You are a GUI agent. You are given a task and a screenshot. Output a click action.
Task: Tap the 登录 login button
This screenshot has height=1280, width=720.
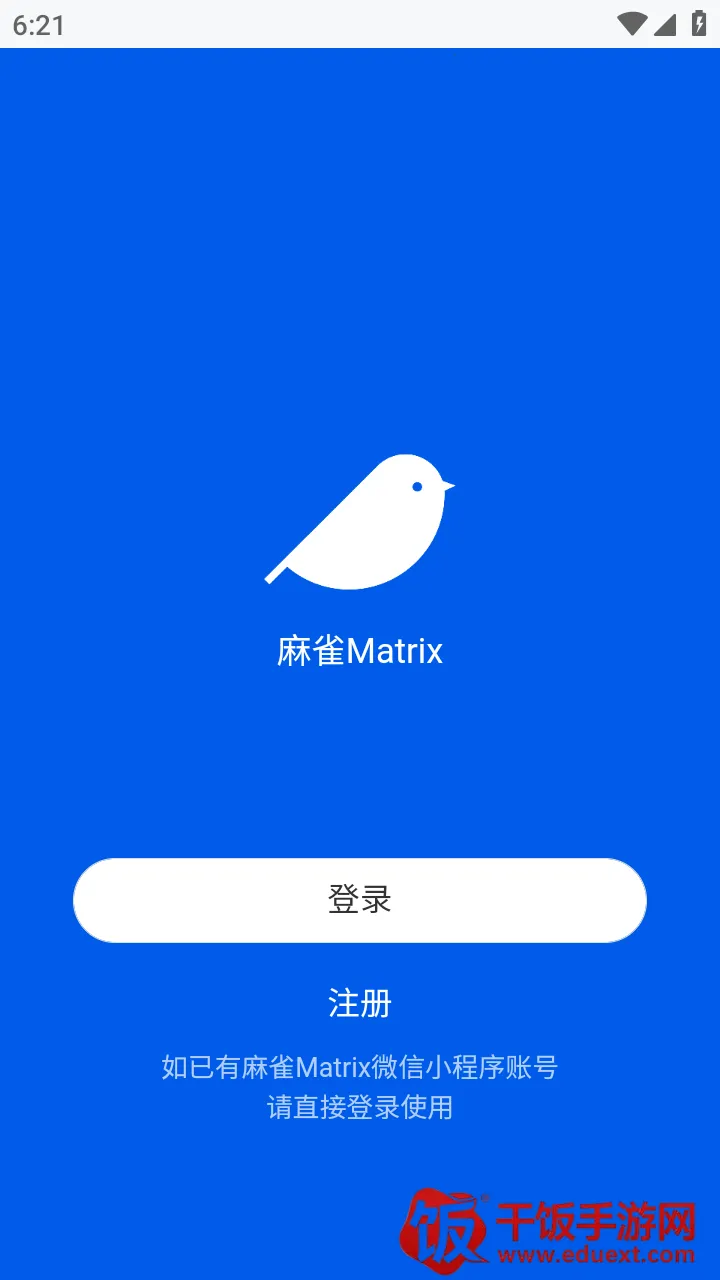360,900
